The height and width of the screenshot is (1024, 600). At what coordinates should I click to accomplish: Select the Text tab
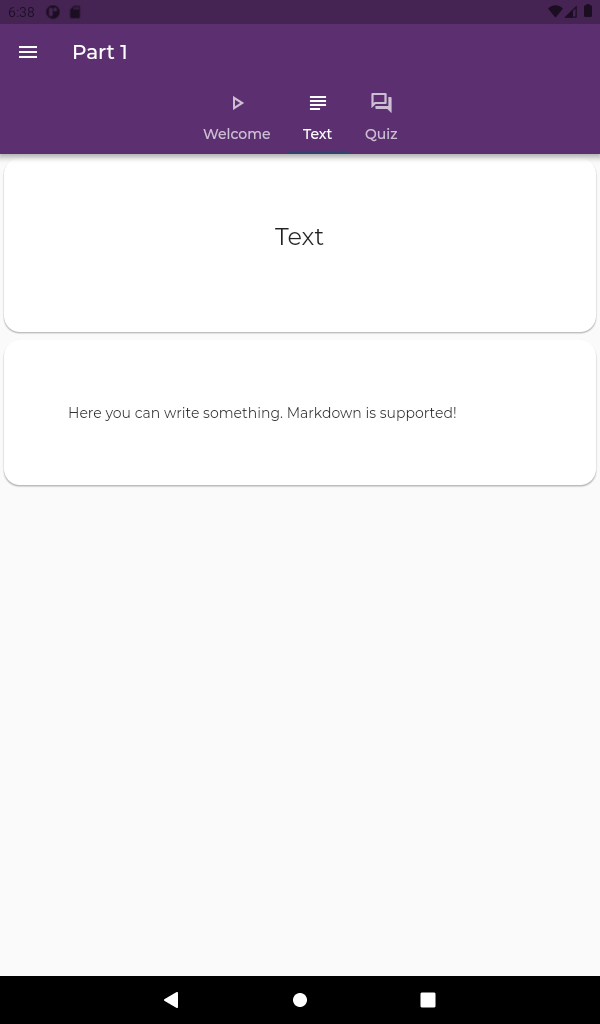(x=317, y=118)
